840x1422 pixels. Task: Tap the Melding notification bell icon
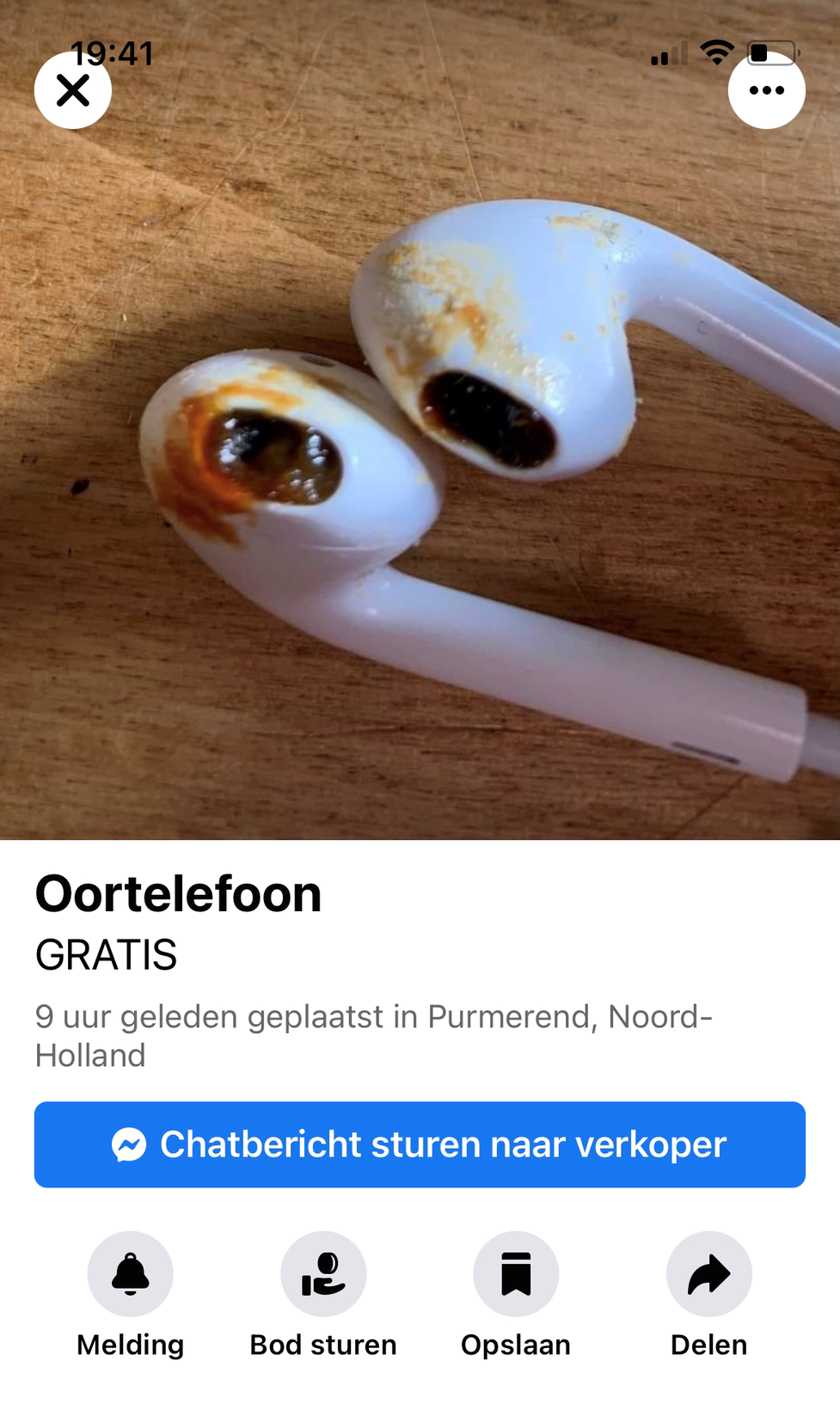[x=130, y=1274]
